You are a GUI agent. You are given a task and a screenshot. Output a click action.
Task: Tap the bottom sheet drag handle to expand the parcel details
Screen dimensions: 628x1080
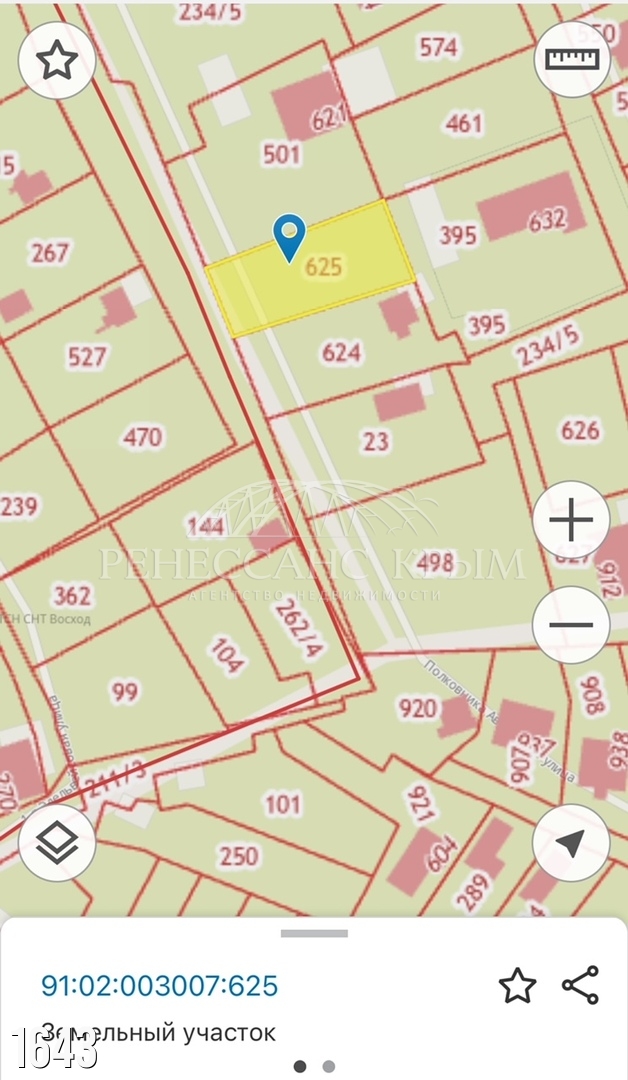point(314,933)
